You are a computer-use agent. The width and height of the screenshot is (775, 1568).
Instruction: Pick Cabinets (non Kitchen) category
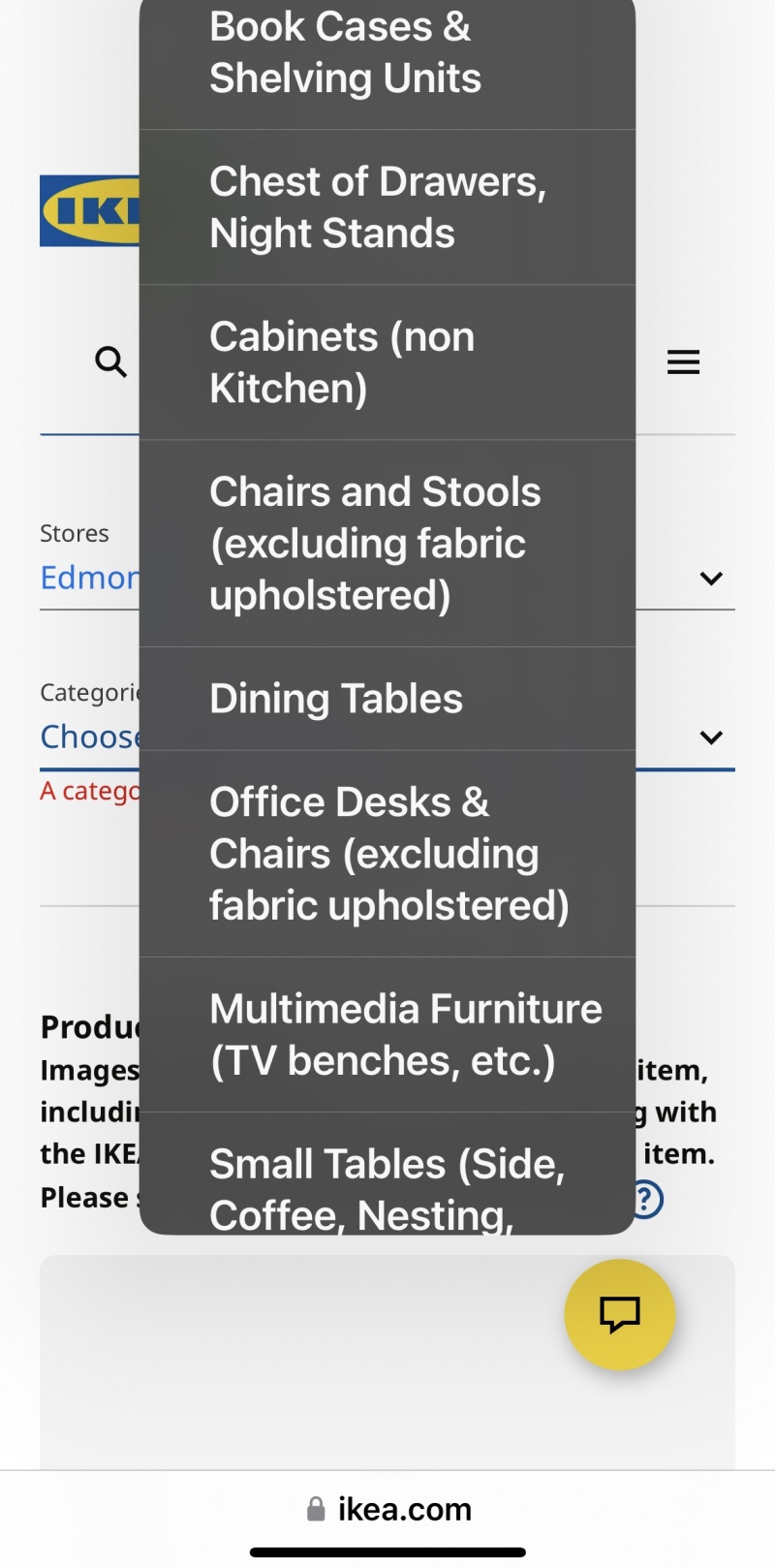(x=387, y=362)
